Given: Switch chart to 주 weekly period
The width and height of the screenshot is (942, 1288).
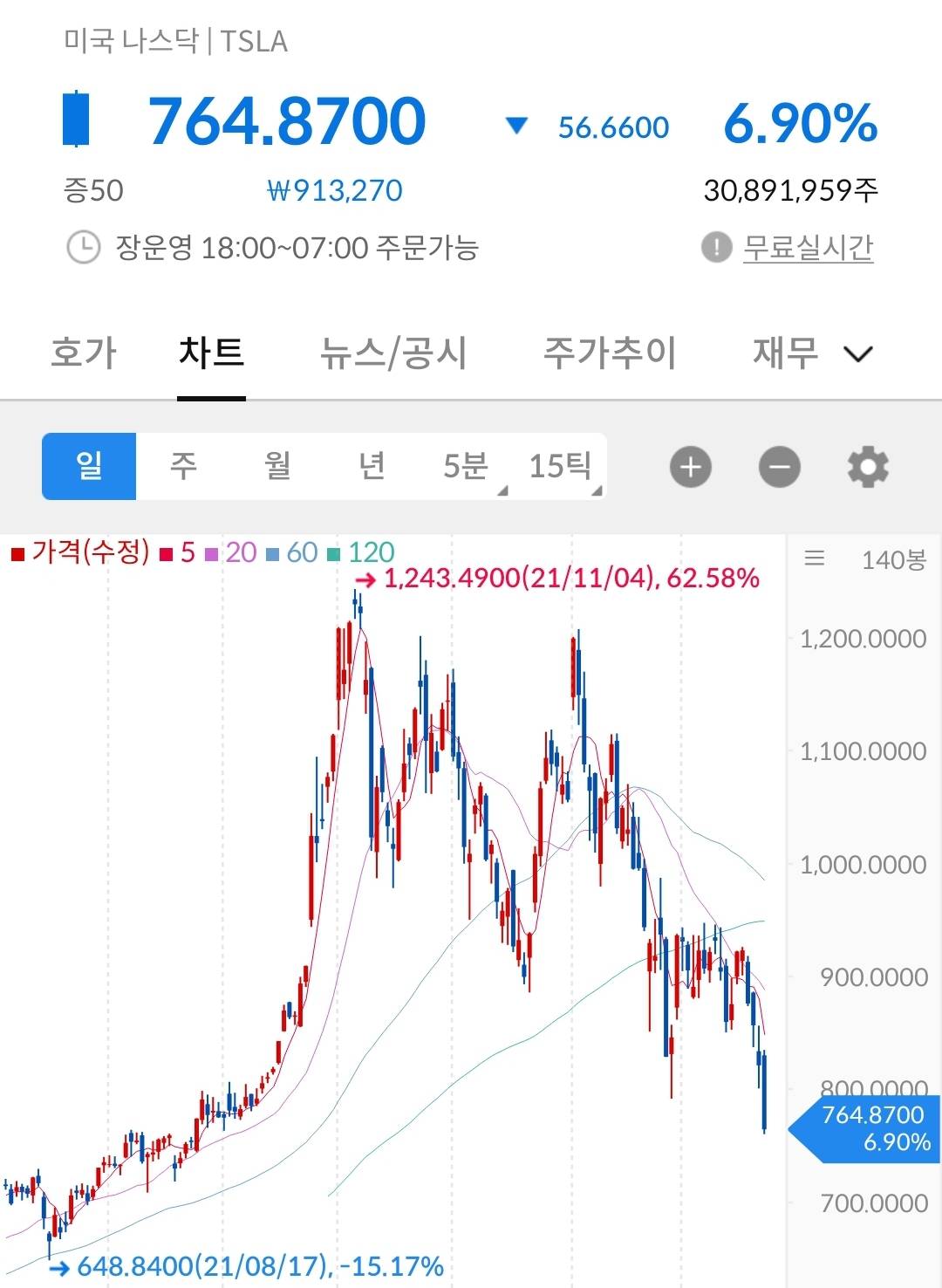Looking at the screenshot, I should (x=183, y=466).
